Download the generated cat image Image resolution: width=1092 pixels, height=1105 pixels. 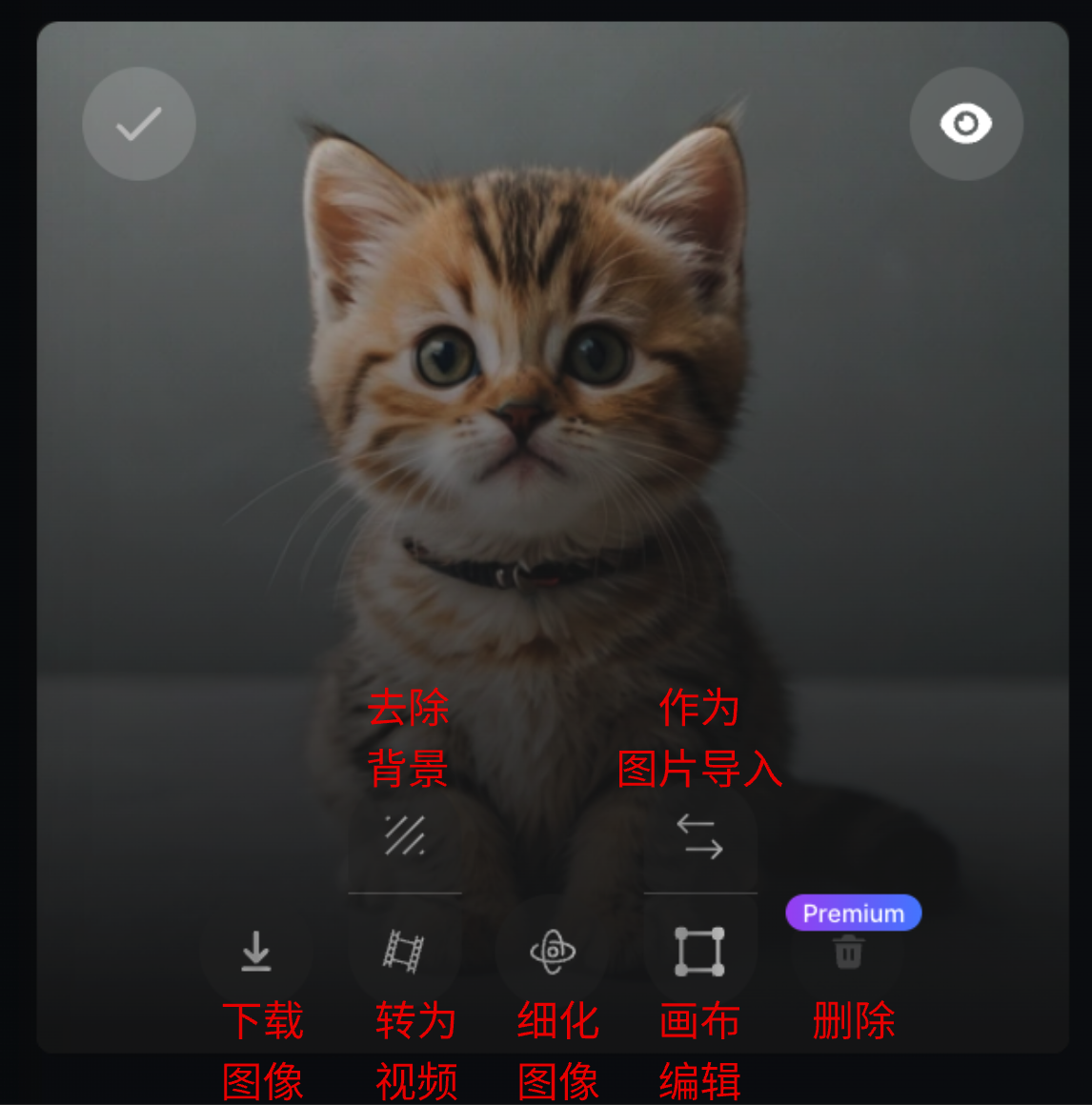pos(255,951)
